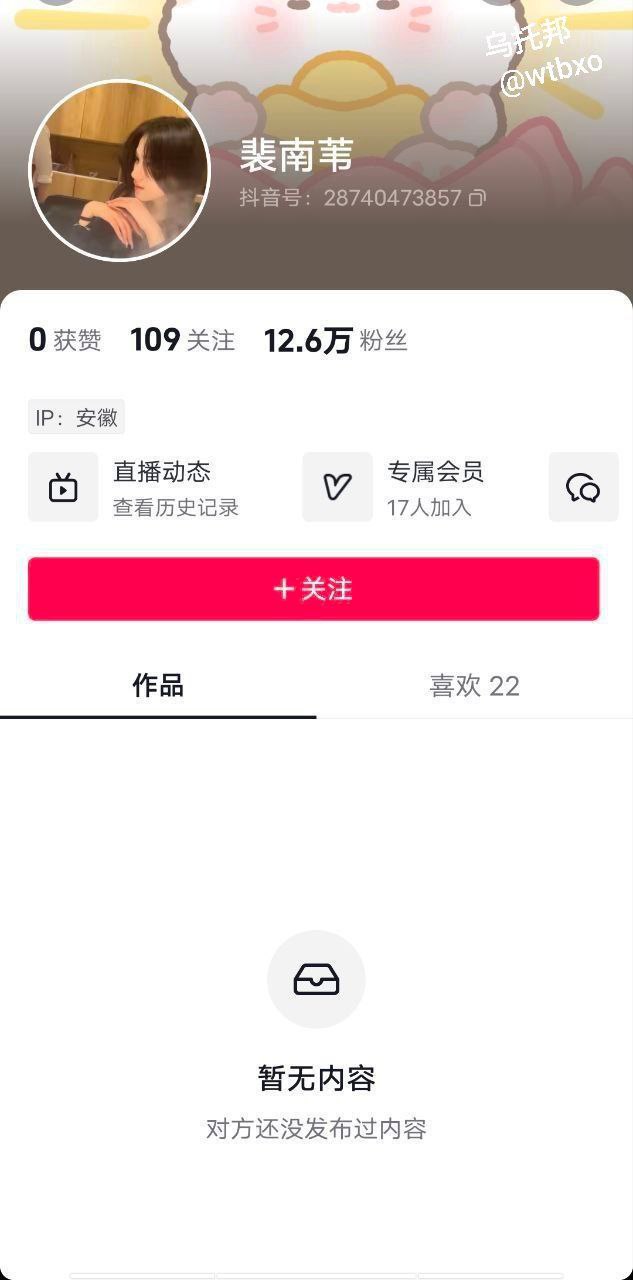Follow this user with +关注
This screenshot has width=633, height=1280.
(x=314, y=589)
